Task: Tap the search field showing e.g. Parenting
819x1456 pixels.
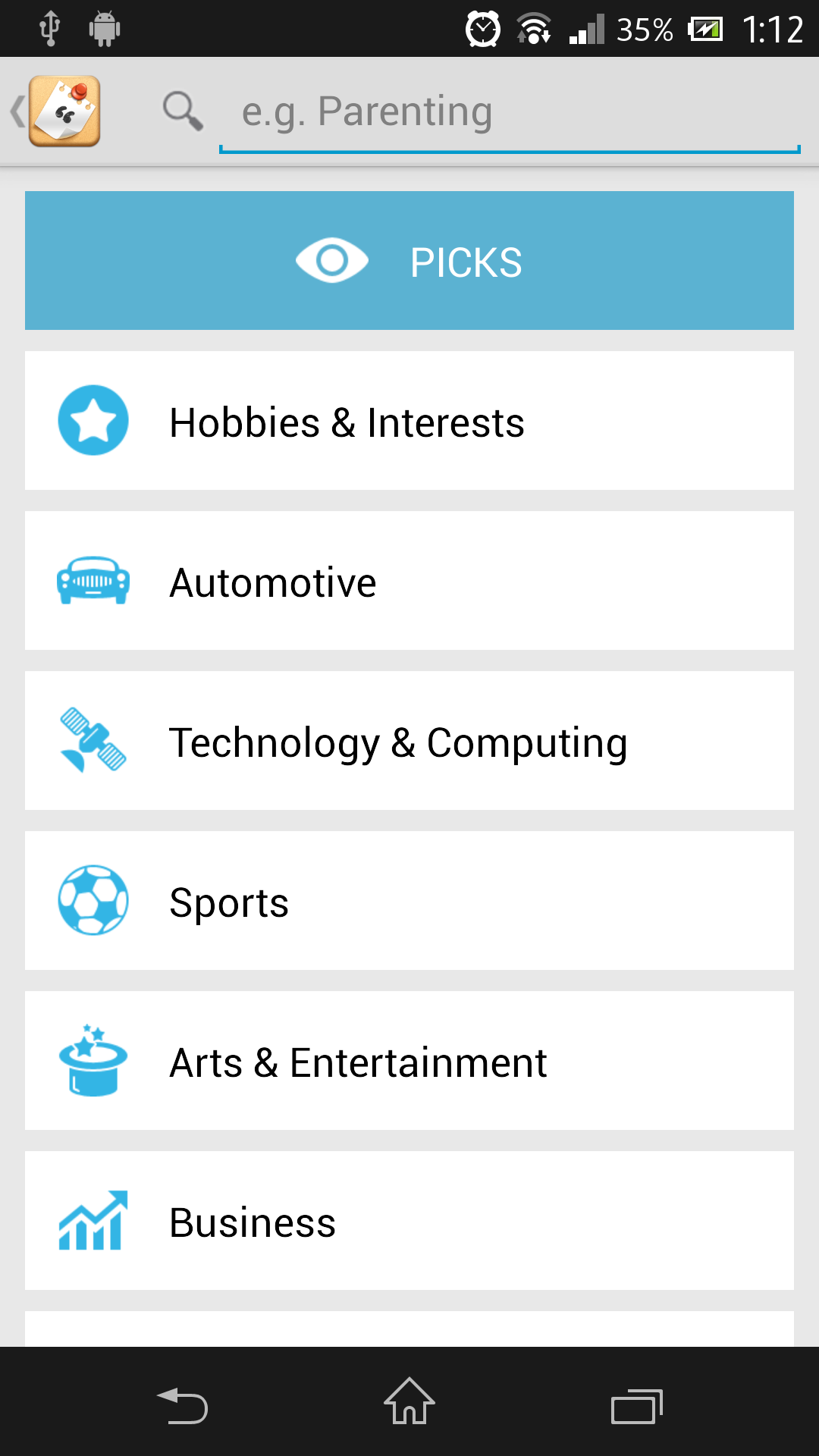Action: 510,110
